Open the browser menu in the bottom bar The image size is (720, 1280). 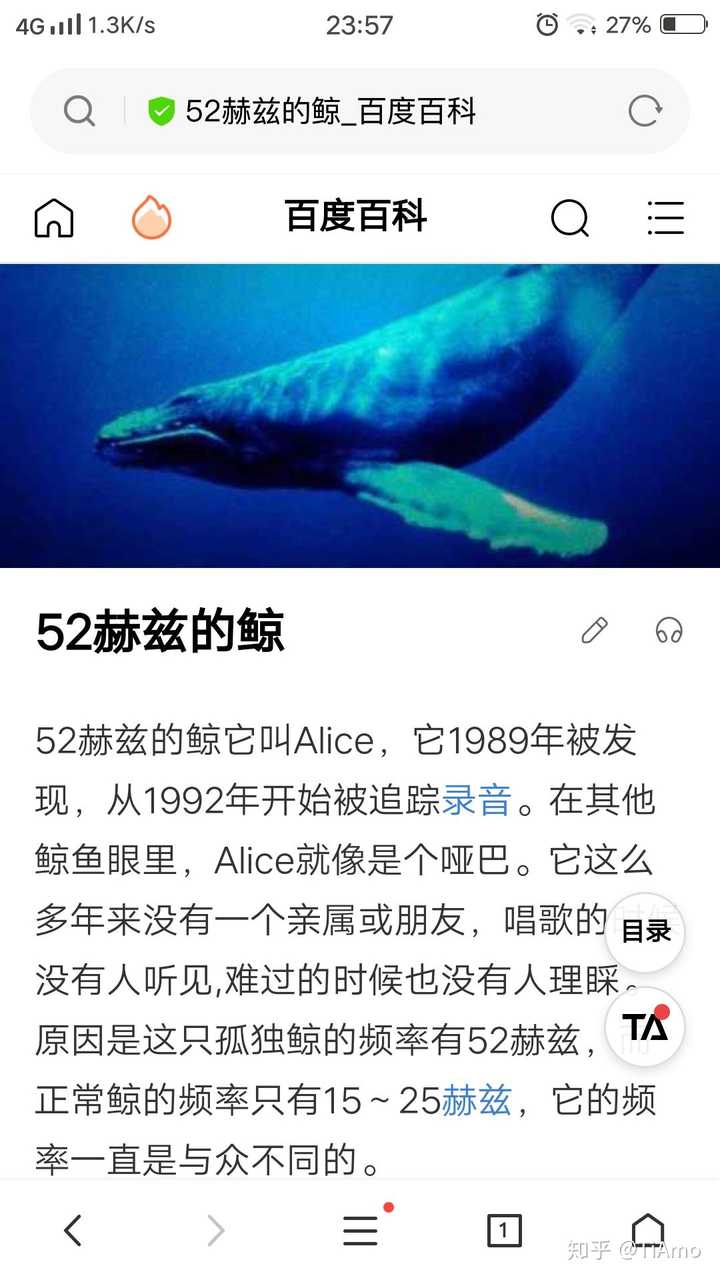click(x=362, y=1231)
